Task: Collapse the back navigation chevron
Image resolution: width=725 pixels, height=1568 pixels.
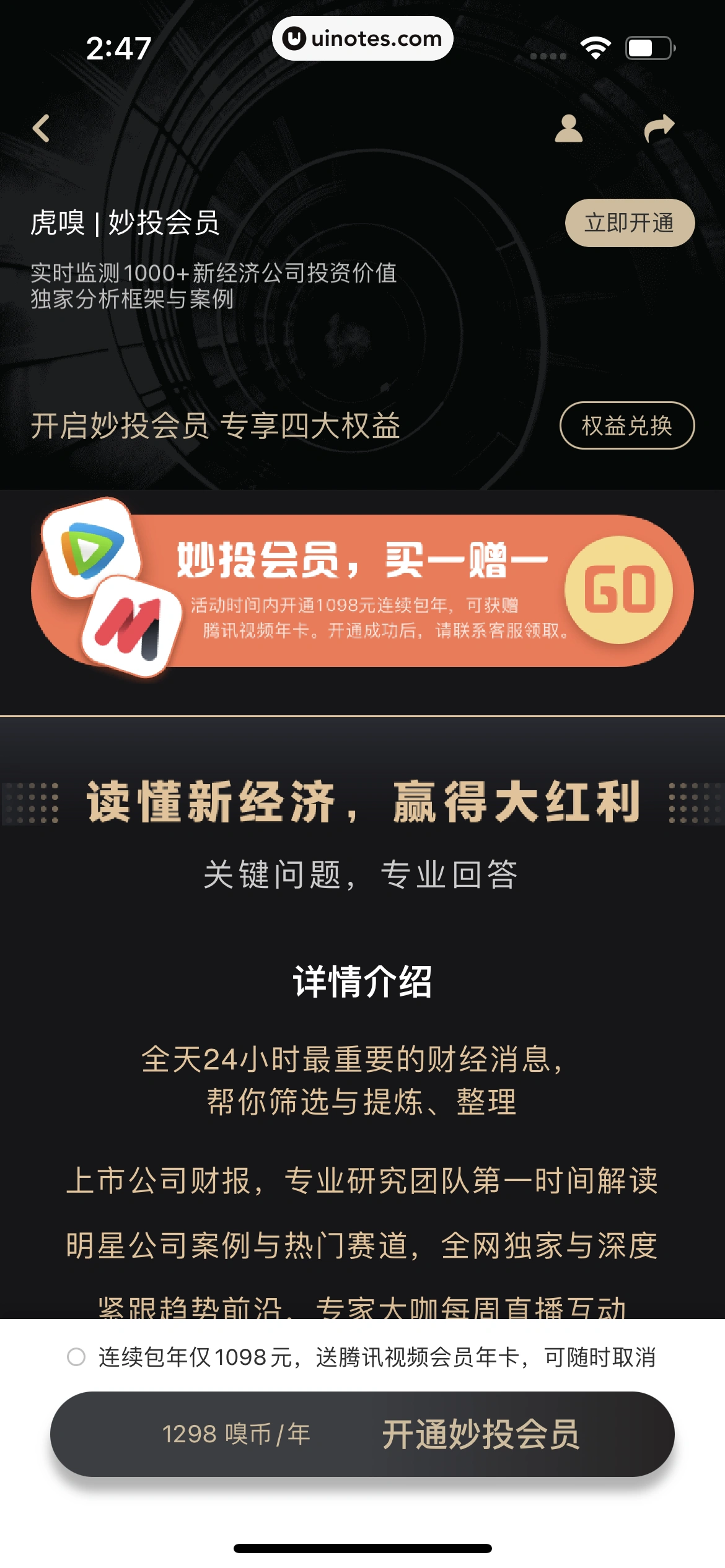Action: [x=40, y=127]
